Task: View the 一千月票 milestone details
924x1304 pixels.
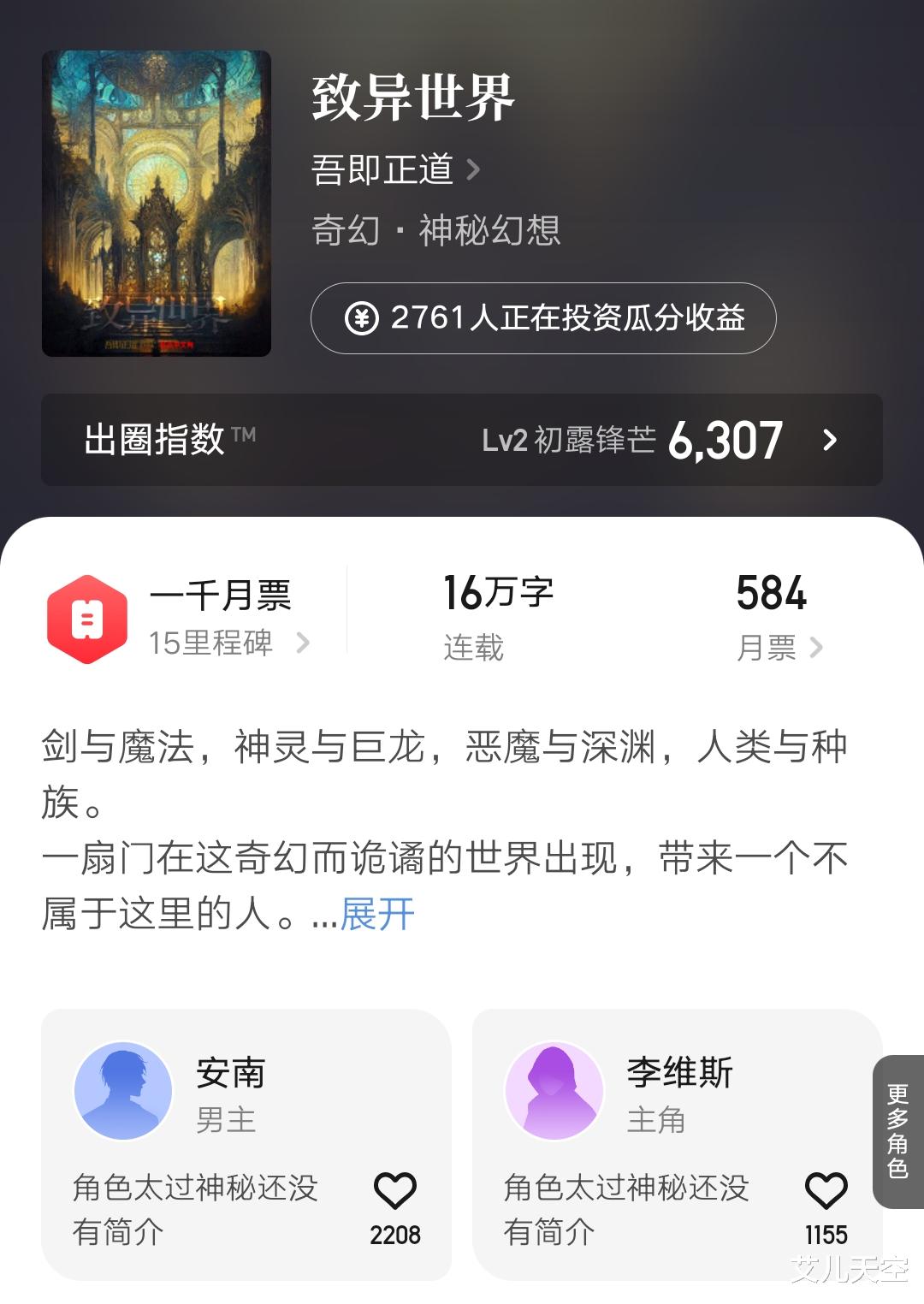Action: tap(180, 618)
